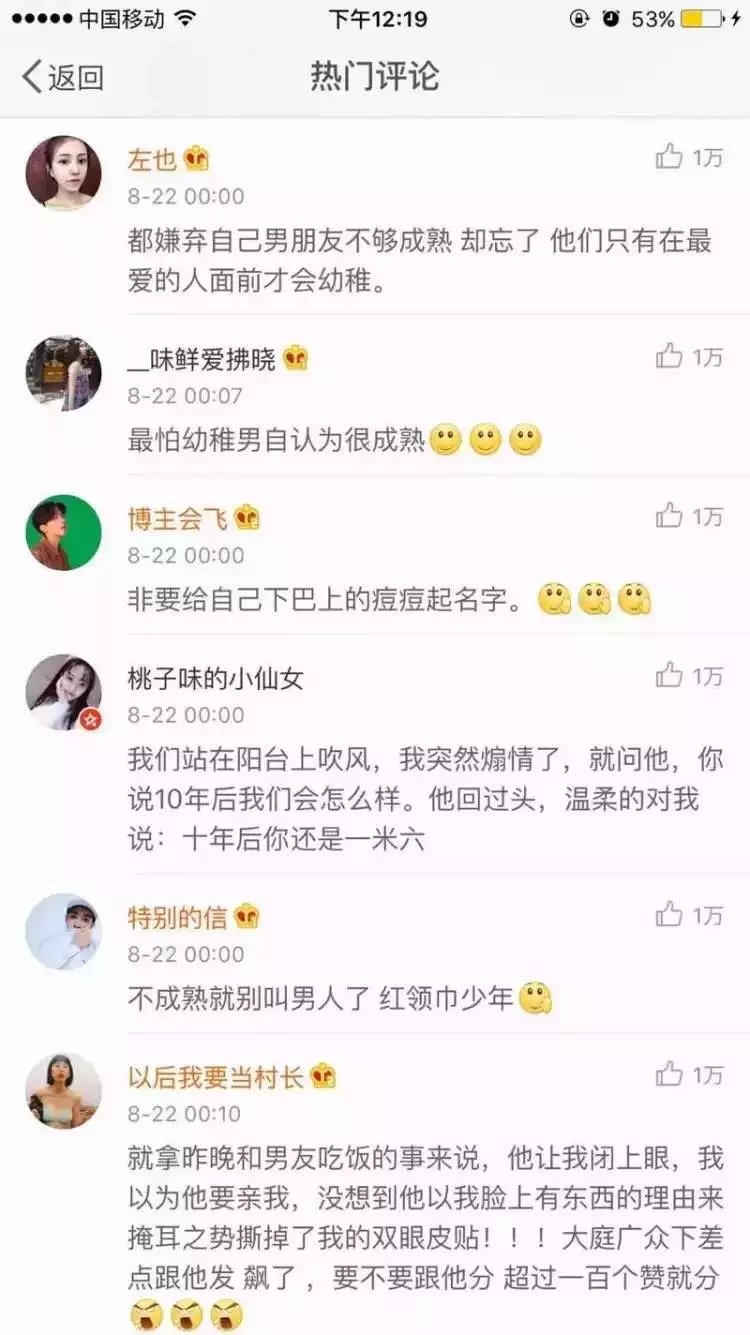Like the comment by 左也
The image size is (750, 1335).
(x=689, y=157)
